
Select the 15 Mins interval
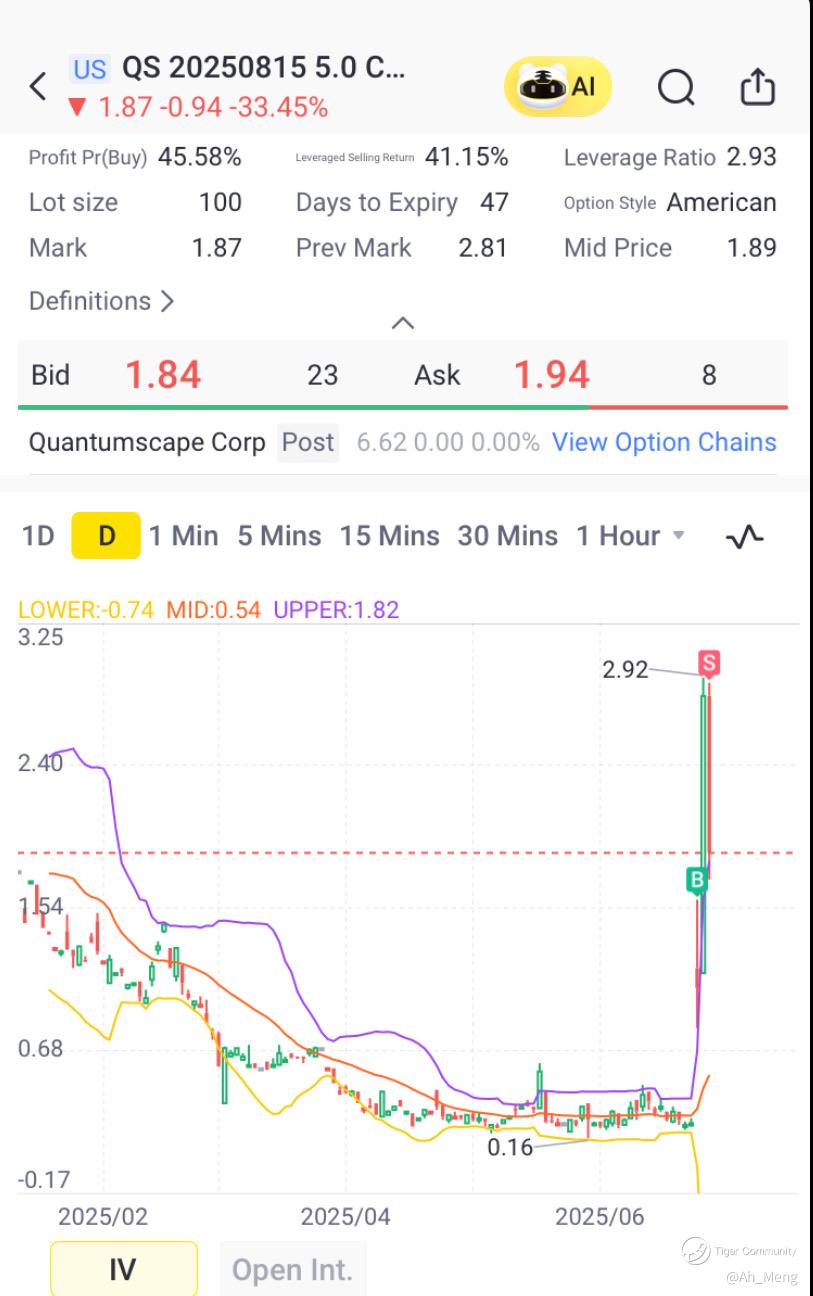click(389, 536)
